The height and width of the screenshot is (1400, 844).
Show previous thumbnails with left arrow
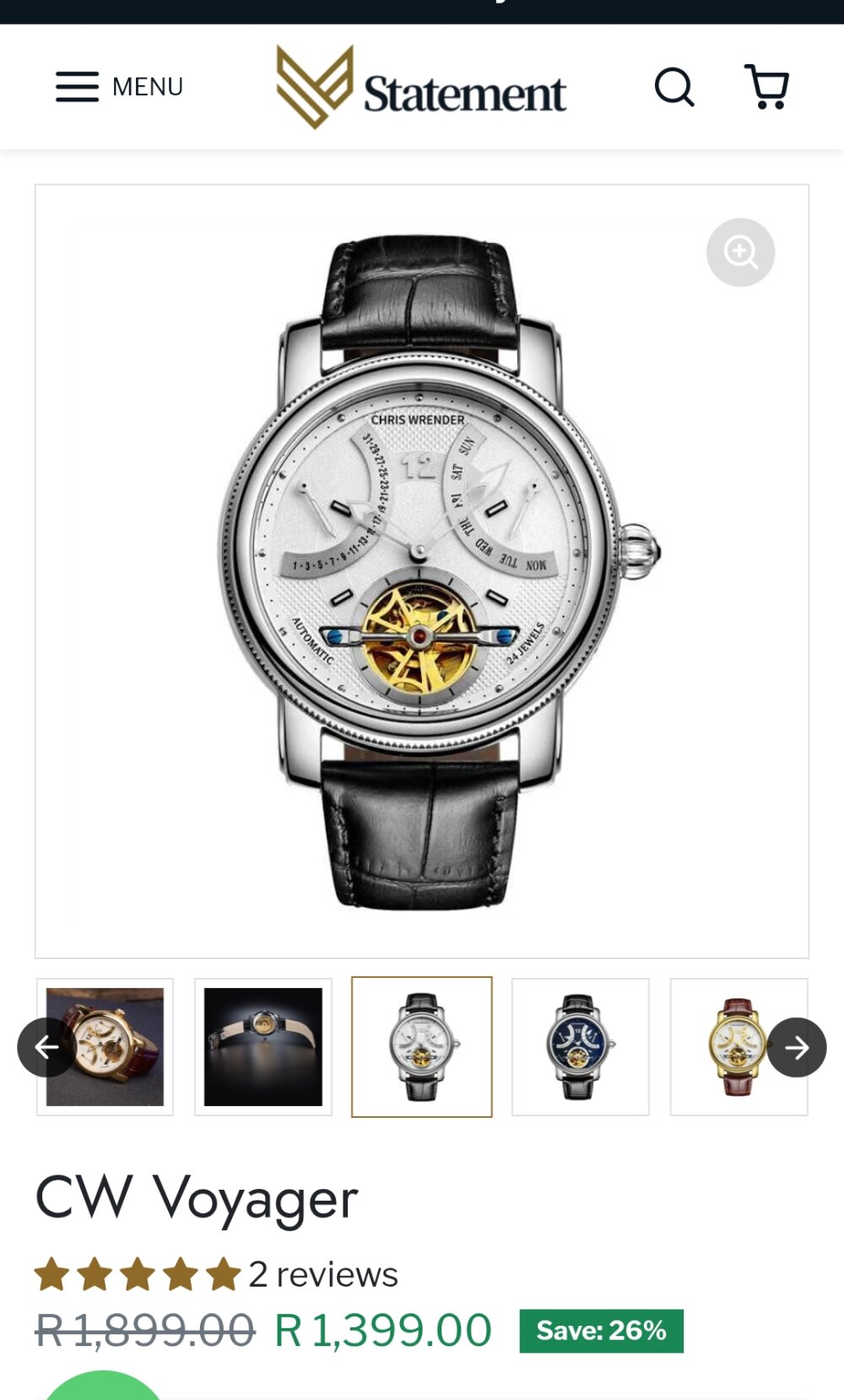46,1047
